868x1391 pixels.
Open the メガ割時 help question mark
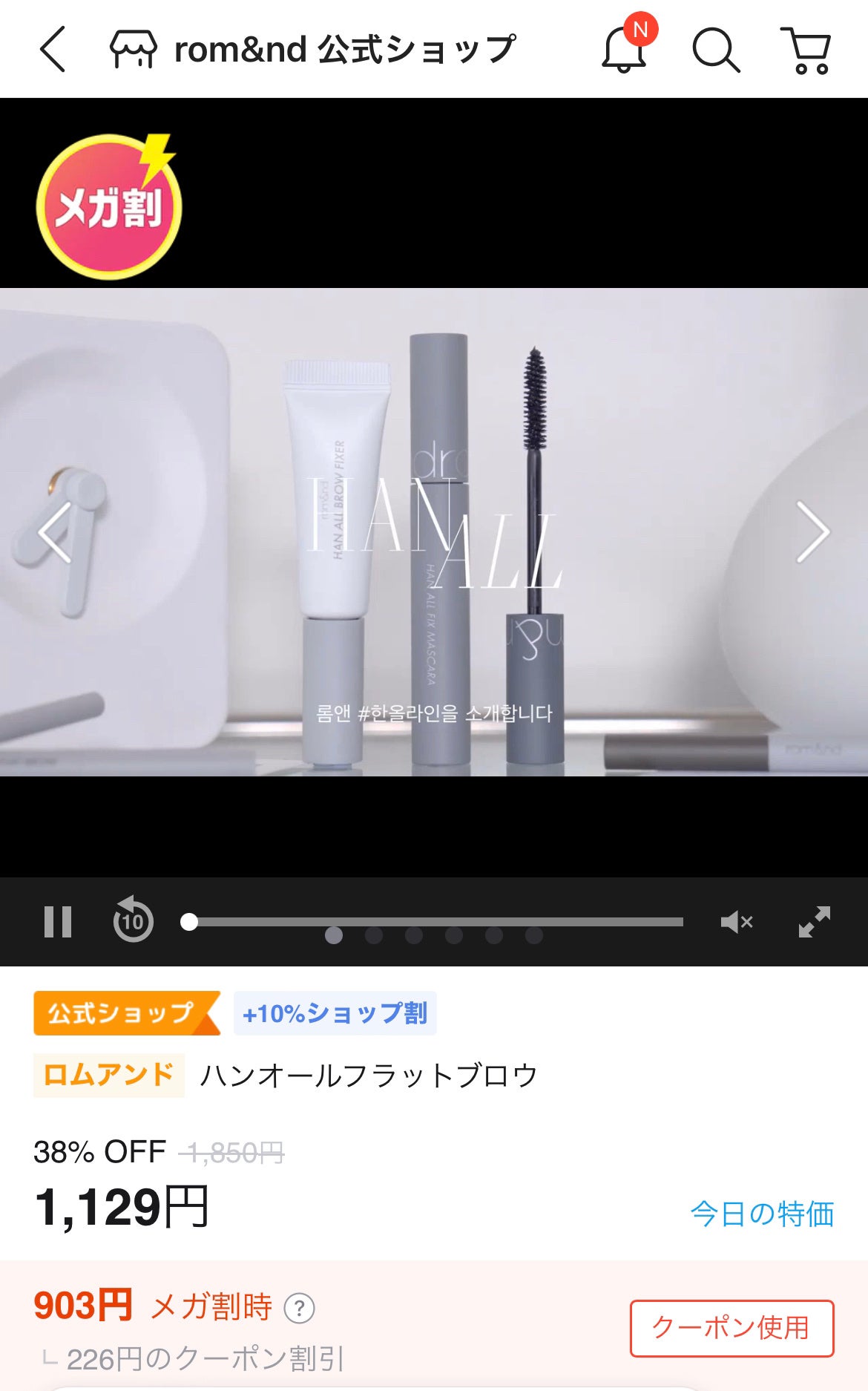point(300,1308)
